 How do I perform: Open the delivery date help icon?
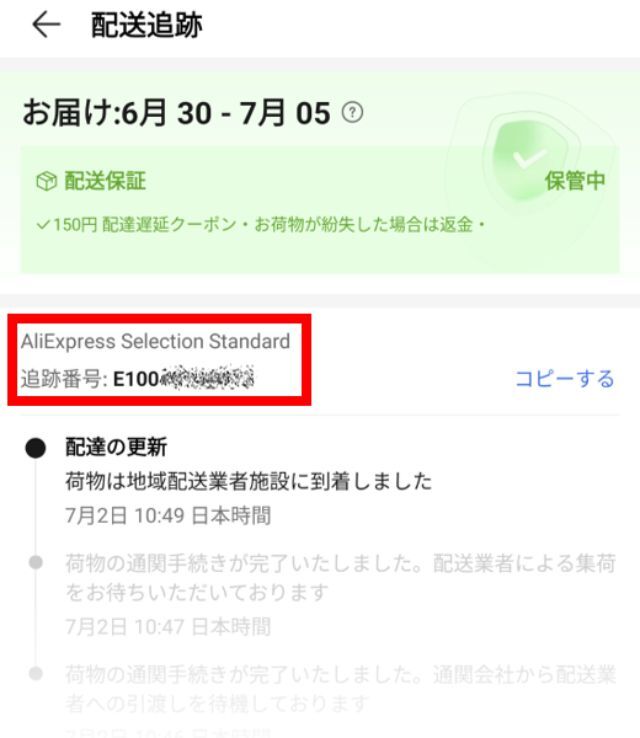(351, 113)
